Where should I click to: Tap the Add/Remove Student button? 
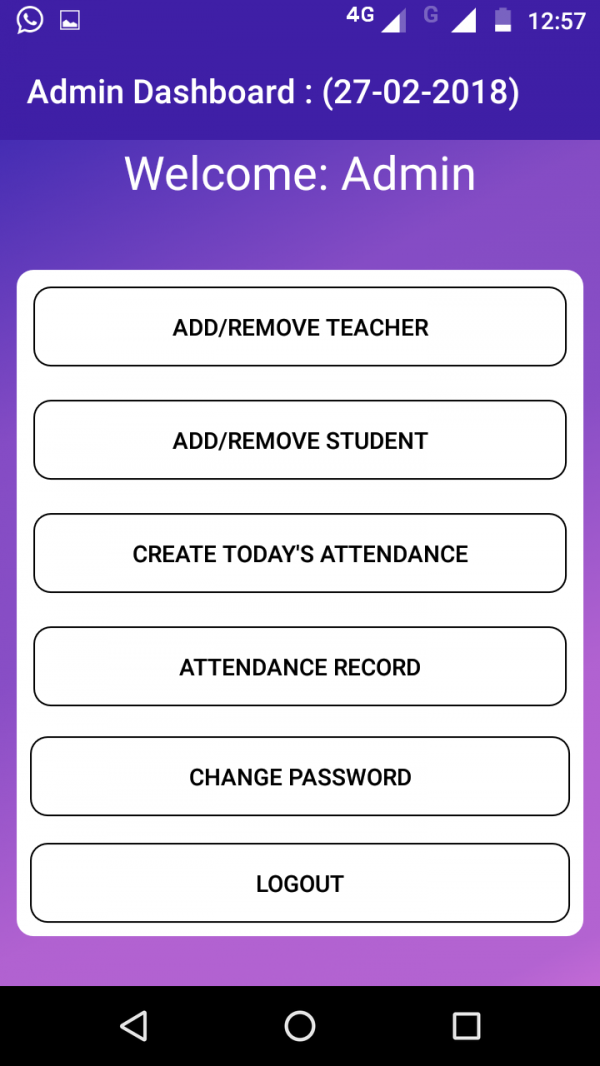pos(300,440)
